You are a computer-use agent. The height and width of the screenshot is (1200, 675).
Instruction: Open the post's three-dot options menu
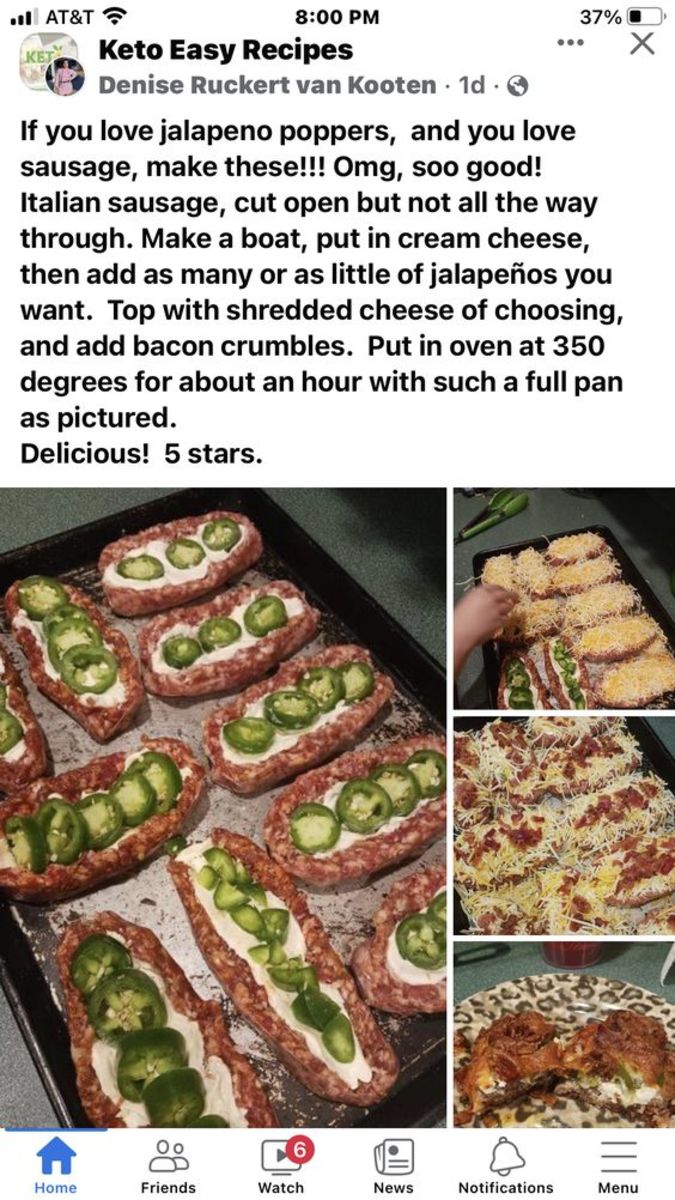(x=570, y=43)
